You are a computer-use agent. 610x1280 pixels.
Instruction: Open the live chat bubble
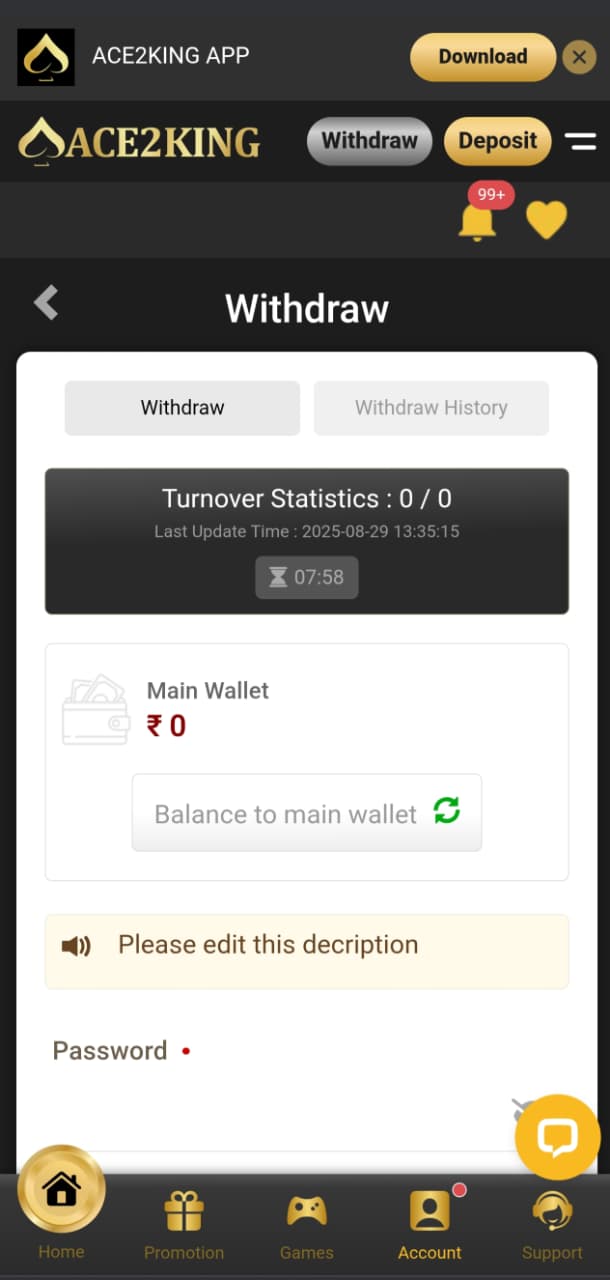pos(557,1137)
